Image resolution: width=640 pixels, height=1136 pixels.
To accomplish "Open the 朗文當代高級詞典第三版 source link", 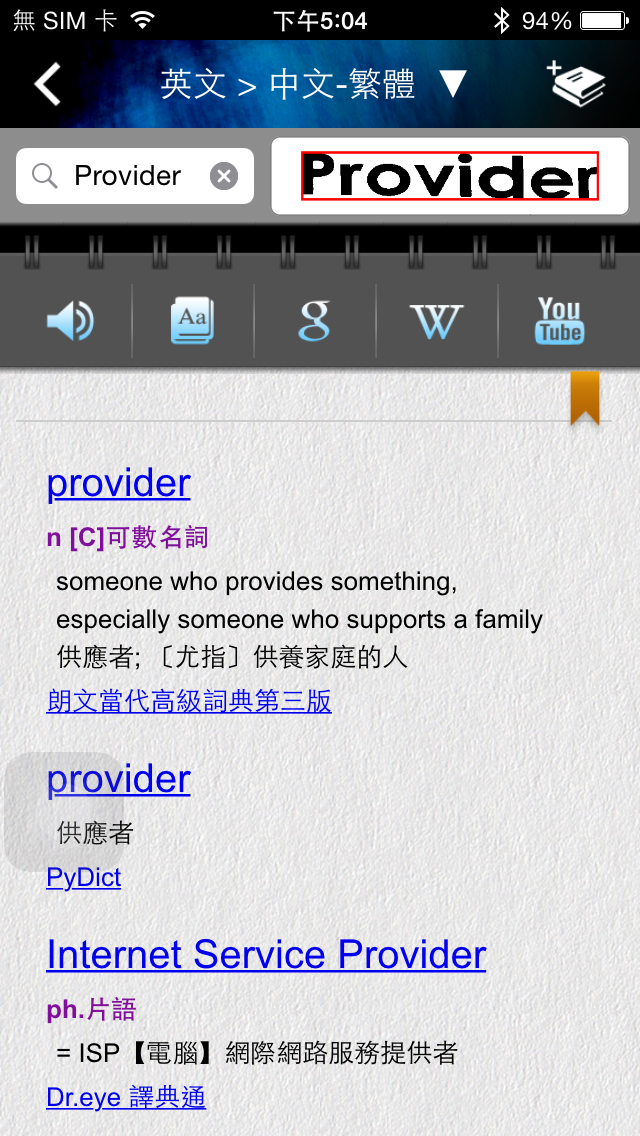I will click(189, 701).
